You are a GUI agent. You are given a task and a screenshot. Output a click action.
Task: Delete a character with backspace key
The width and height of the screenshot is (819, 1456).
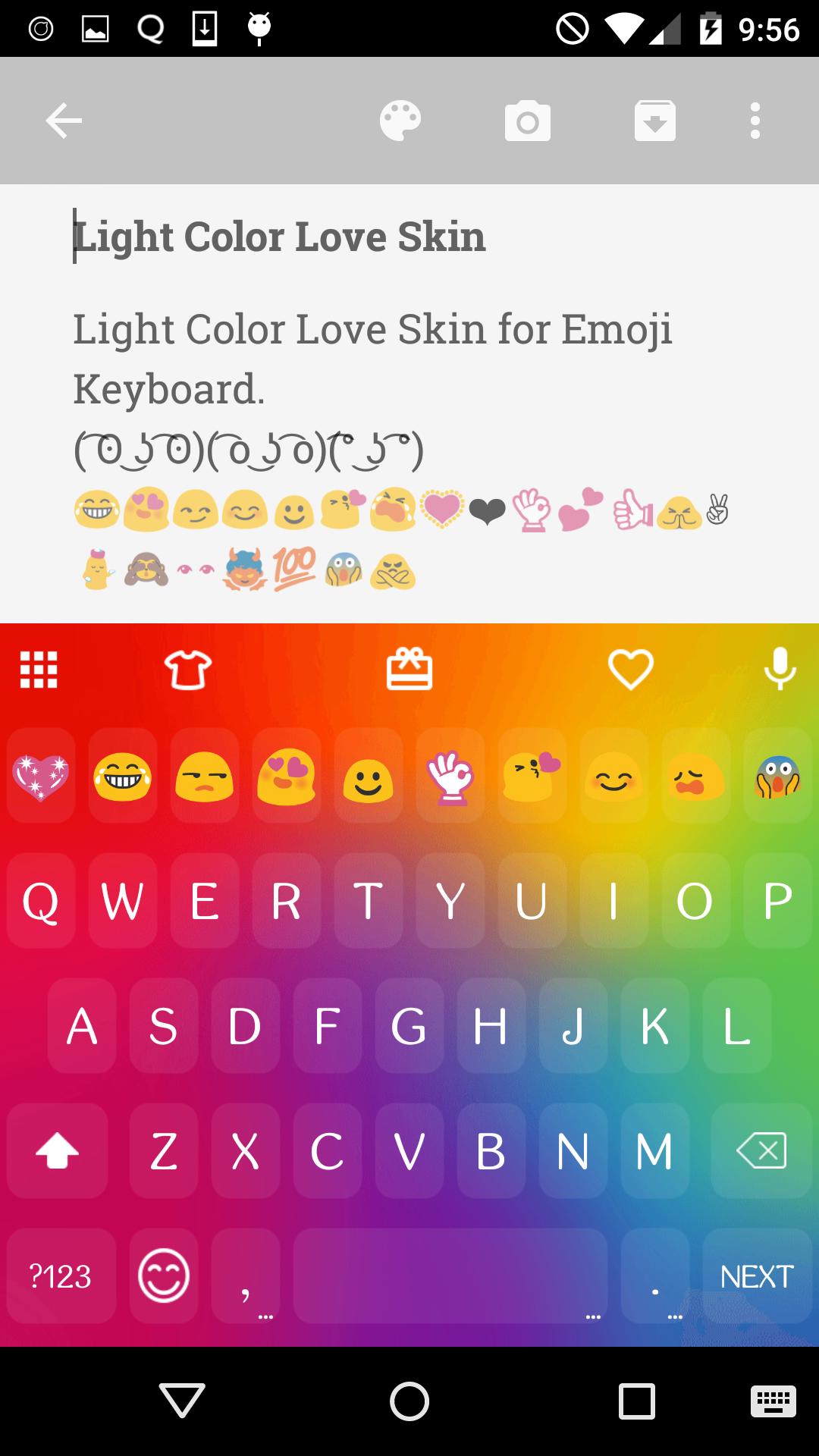tap(761, 1151)
